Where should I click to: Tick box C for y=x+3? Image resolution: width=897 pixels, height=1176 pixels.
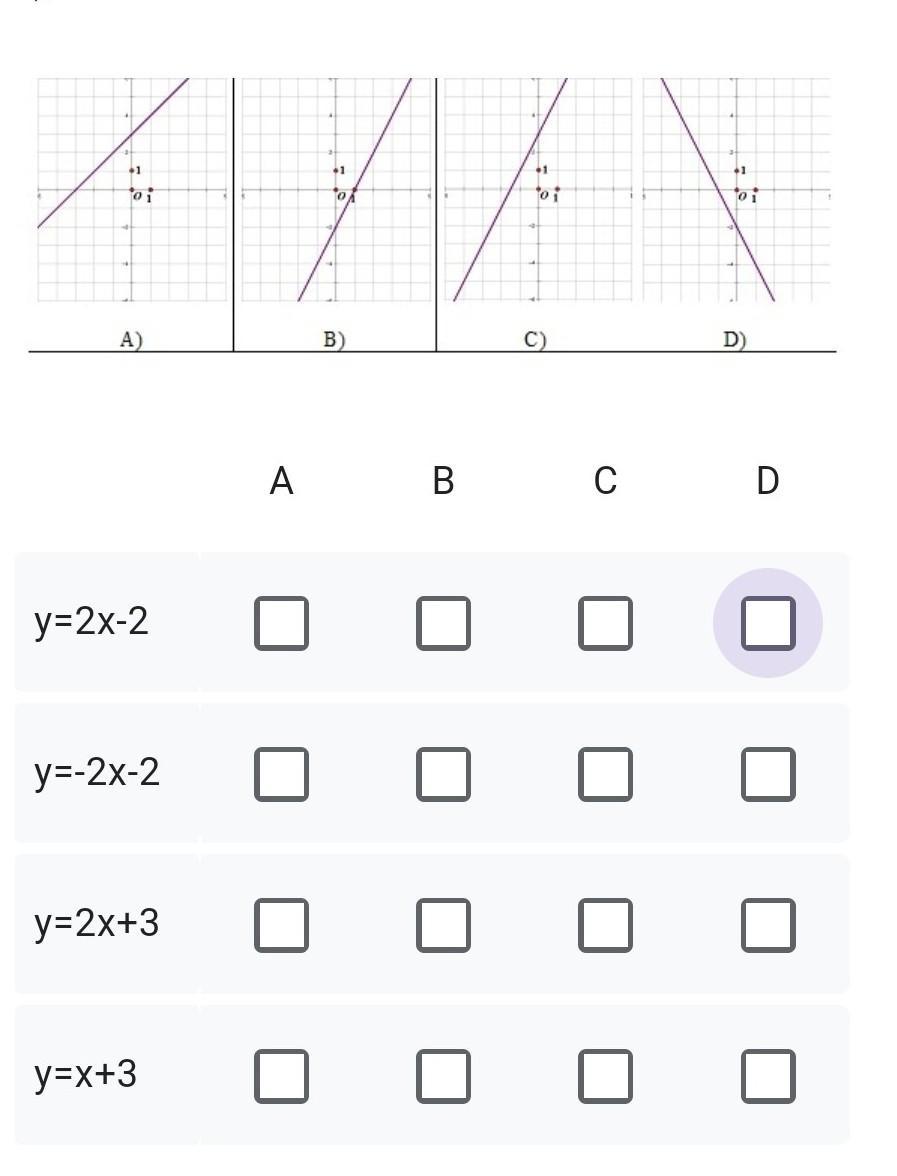(605, 1076)
